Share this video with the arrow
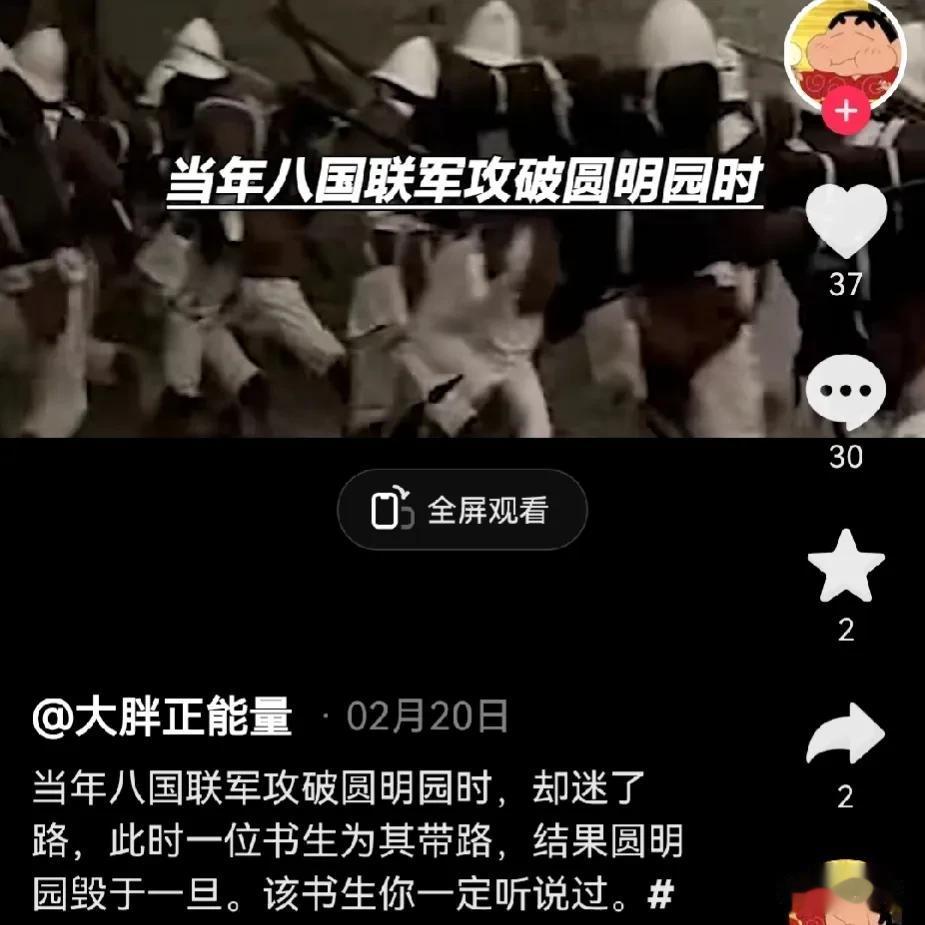The height and width of the screenshot is (925, 925). pyautogui.click(x=845, y=733)
